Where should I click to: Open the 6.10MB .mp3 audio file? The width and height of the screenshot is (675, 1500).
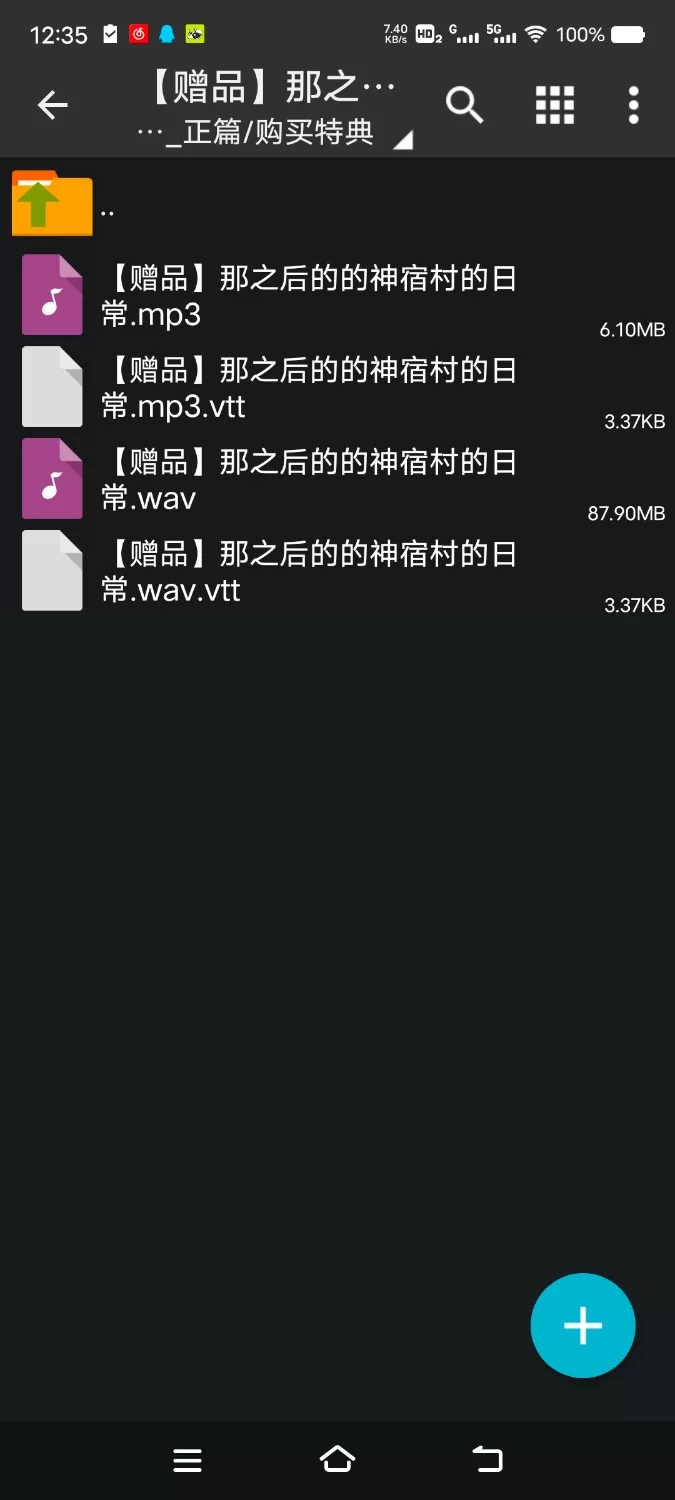tap(310, 296)
